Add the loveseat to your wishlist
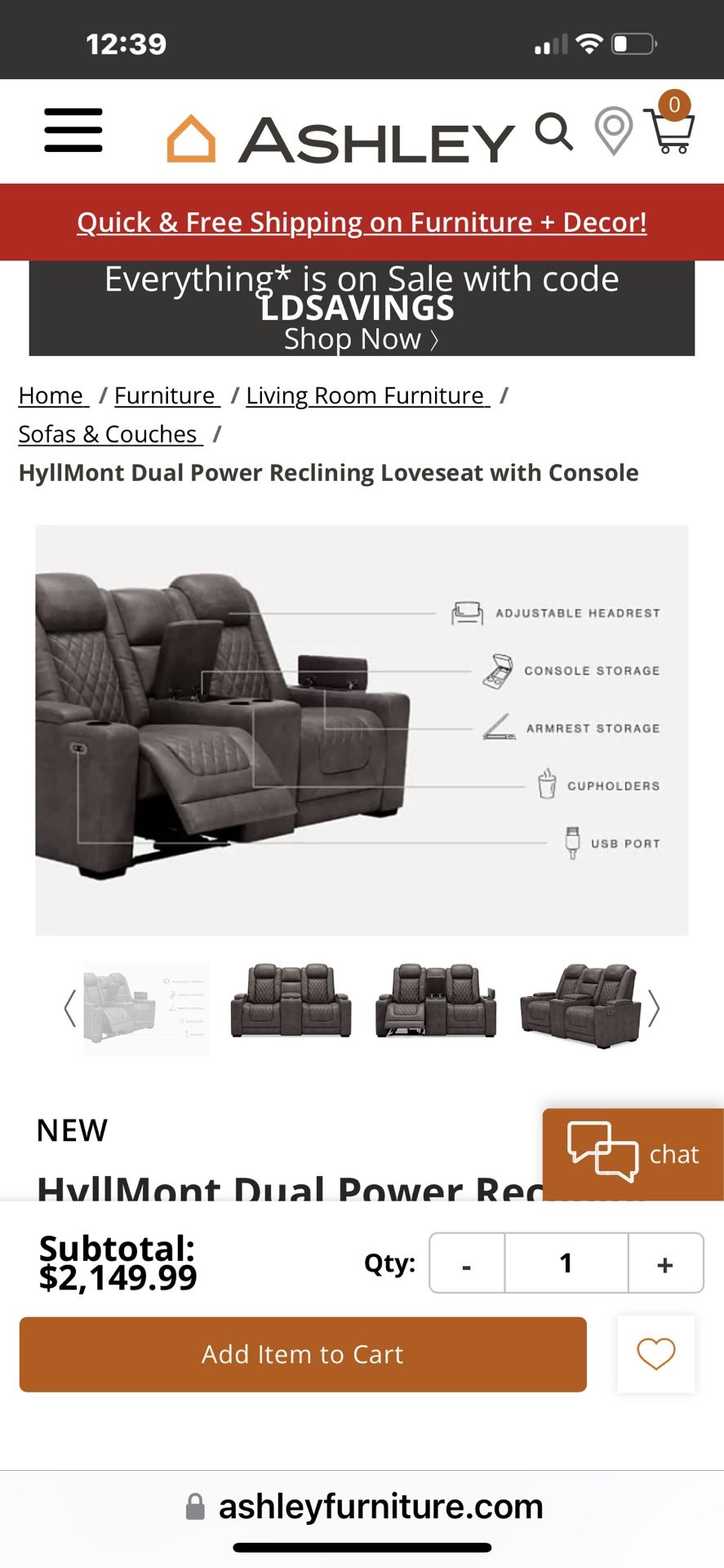 [x=655, y=1354]
